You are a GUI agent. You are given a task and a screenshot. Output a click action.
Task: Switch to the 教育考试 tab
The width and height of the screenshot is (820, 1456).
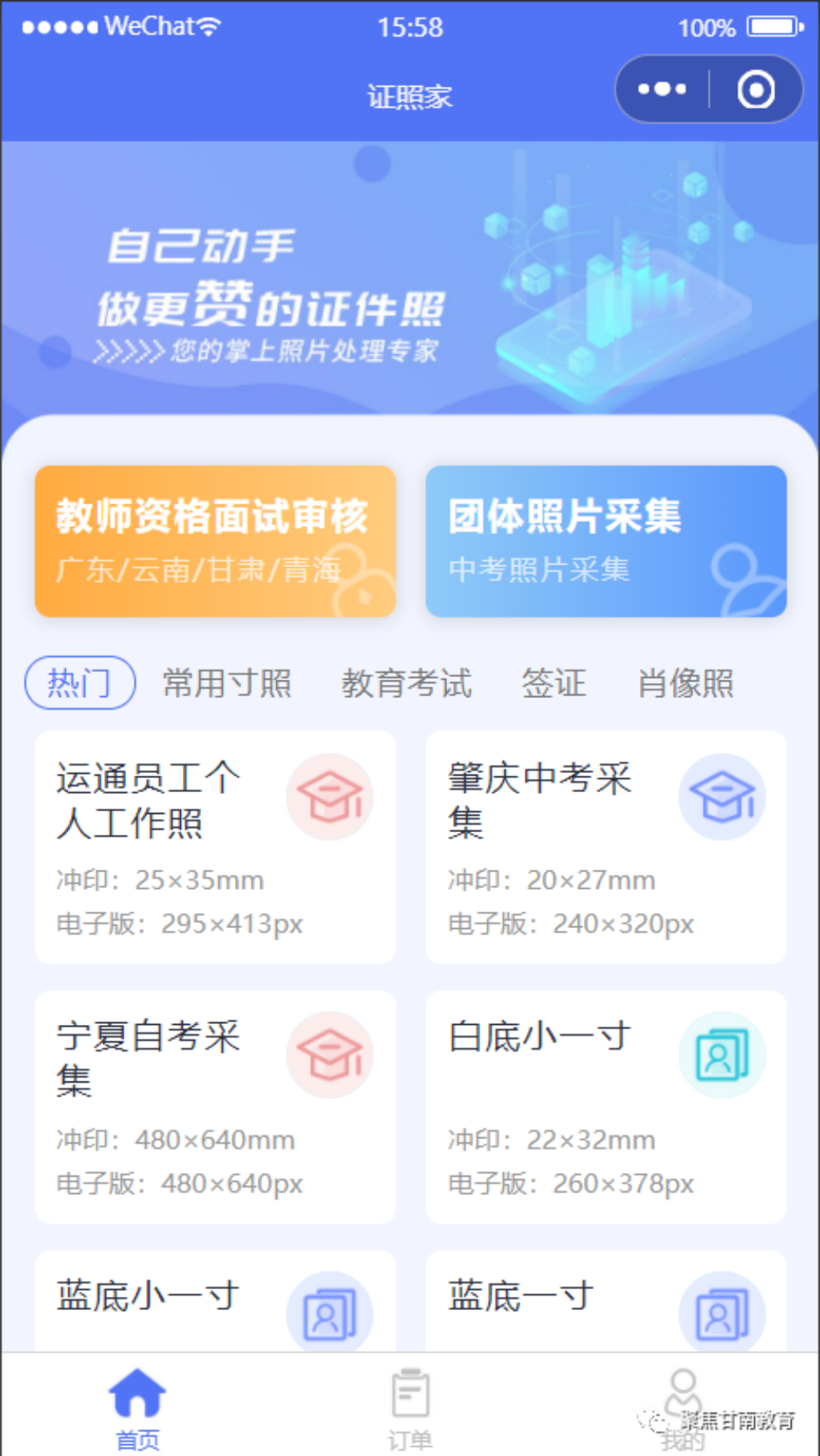tap(406, 683)
